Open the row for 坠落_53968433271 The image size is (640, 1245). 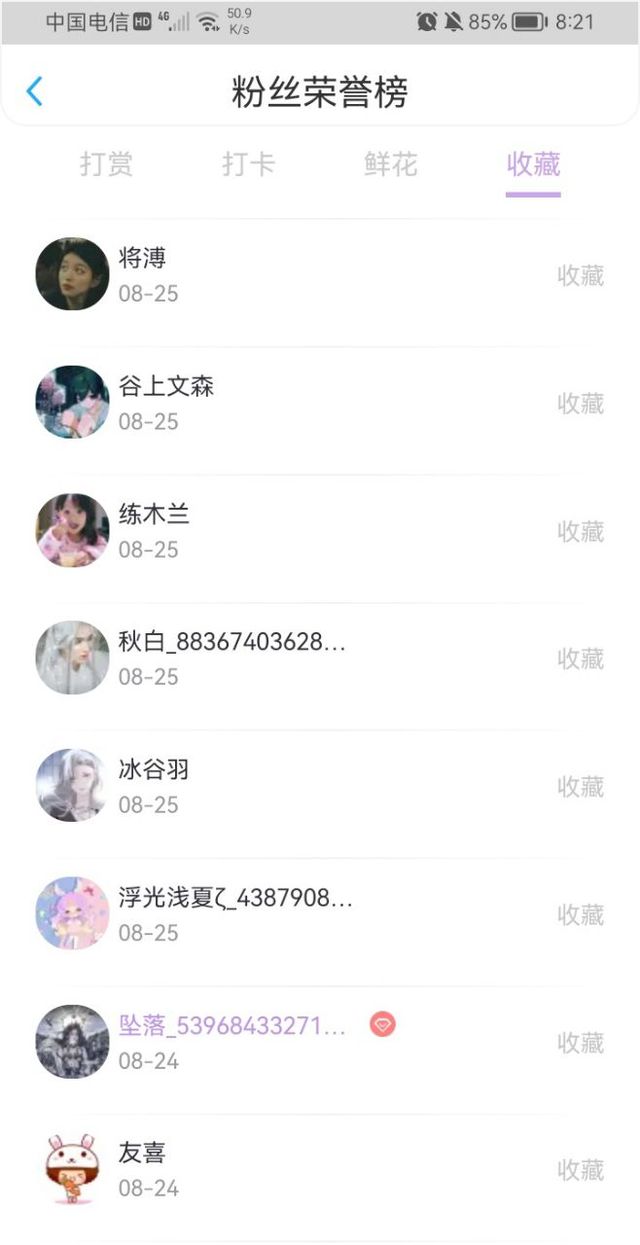(320, 1042)
